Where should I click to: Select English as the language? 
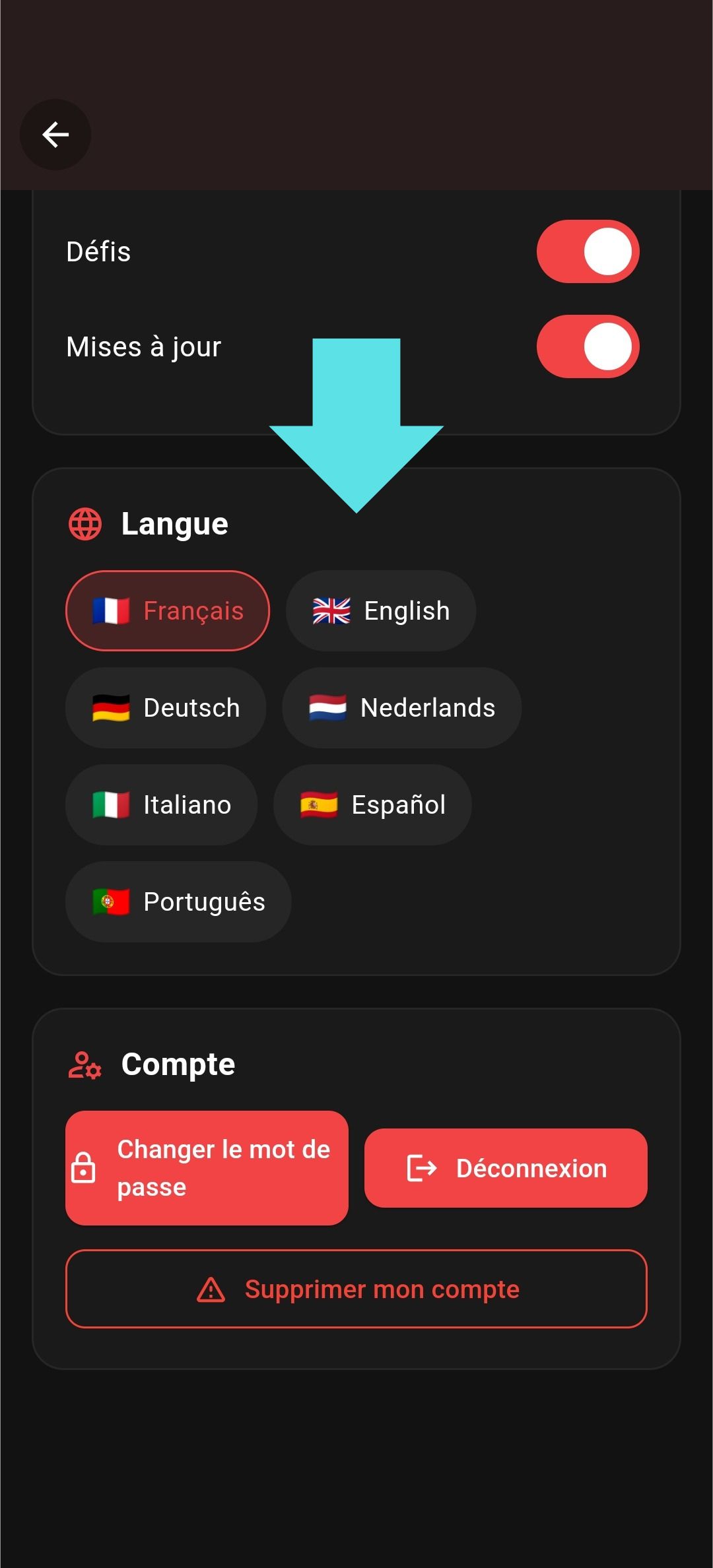click(380, 610)
